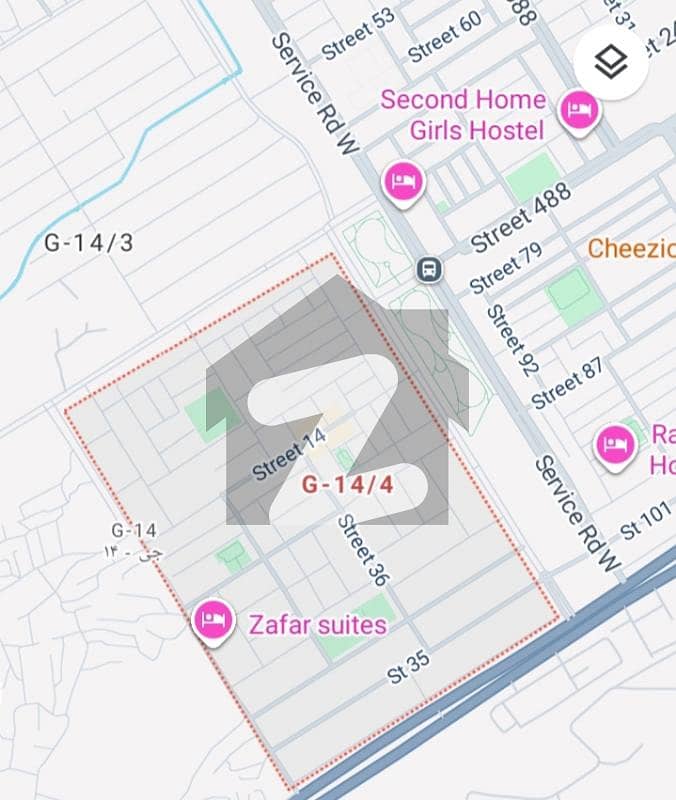Tap the bus stop marker on Service Rd W

[429, 269]
